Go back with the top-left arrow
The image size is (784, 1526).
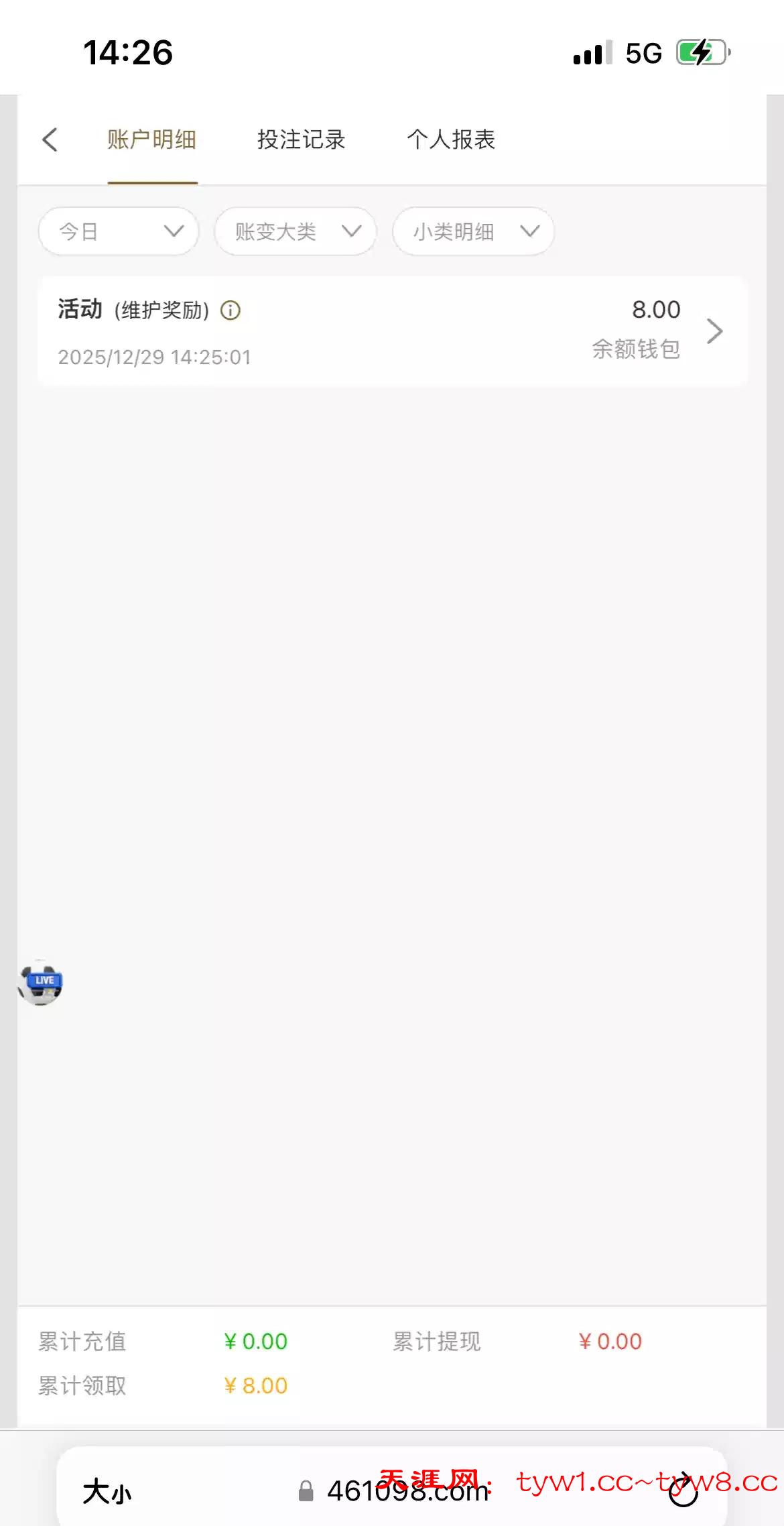pyautogui.click(x=50, y=140)
